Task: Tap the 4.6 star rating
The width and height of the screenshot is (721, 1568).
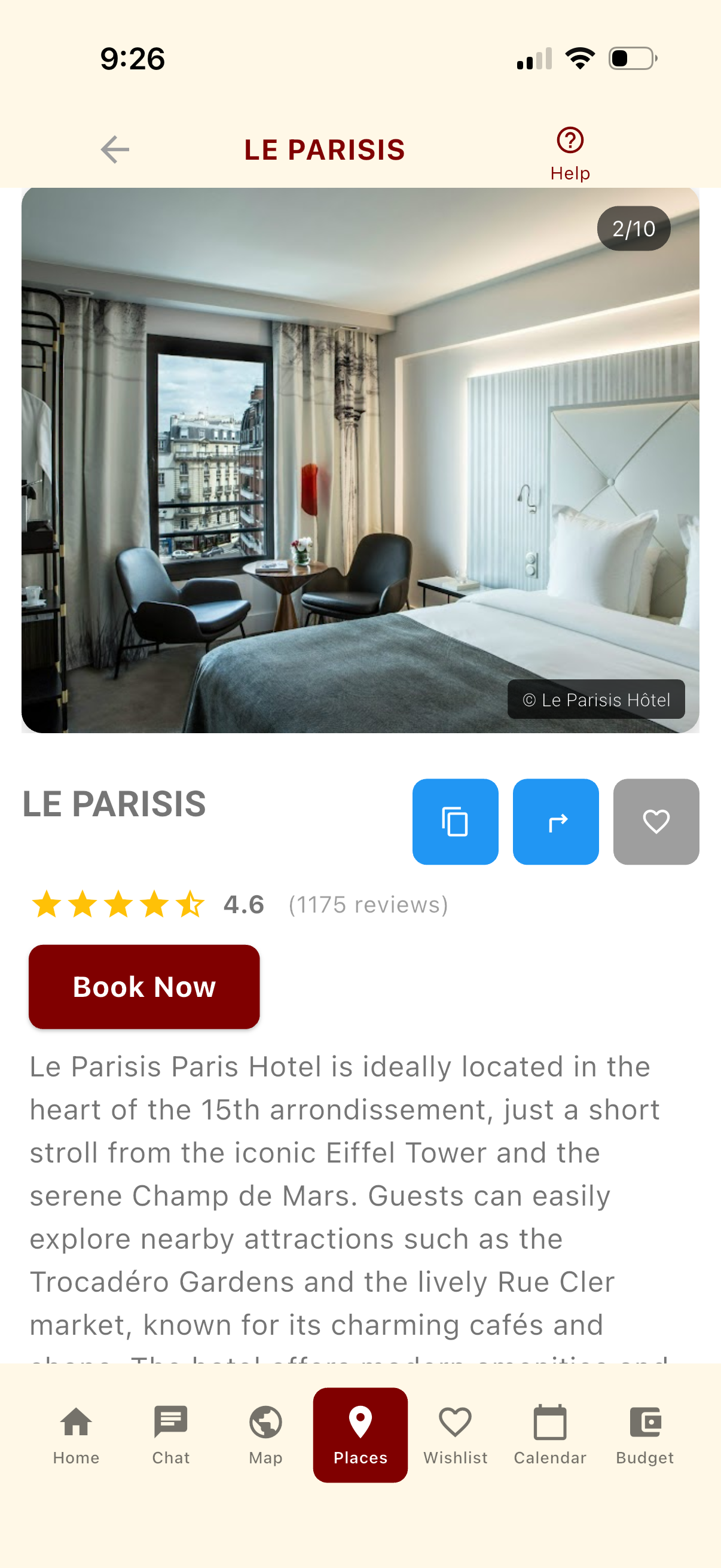Action: click(x=242, y=905)
